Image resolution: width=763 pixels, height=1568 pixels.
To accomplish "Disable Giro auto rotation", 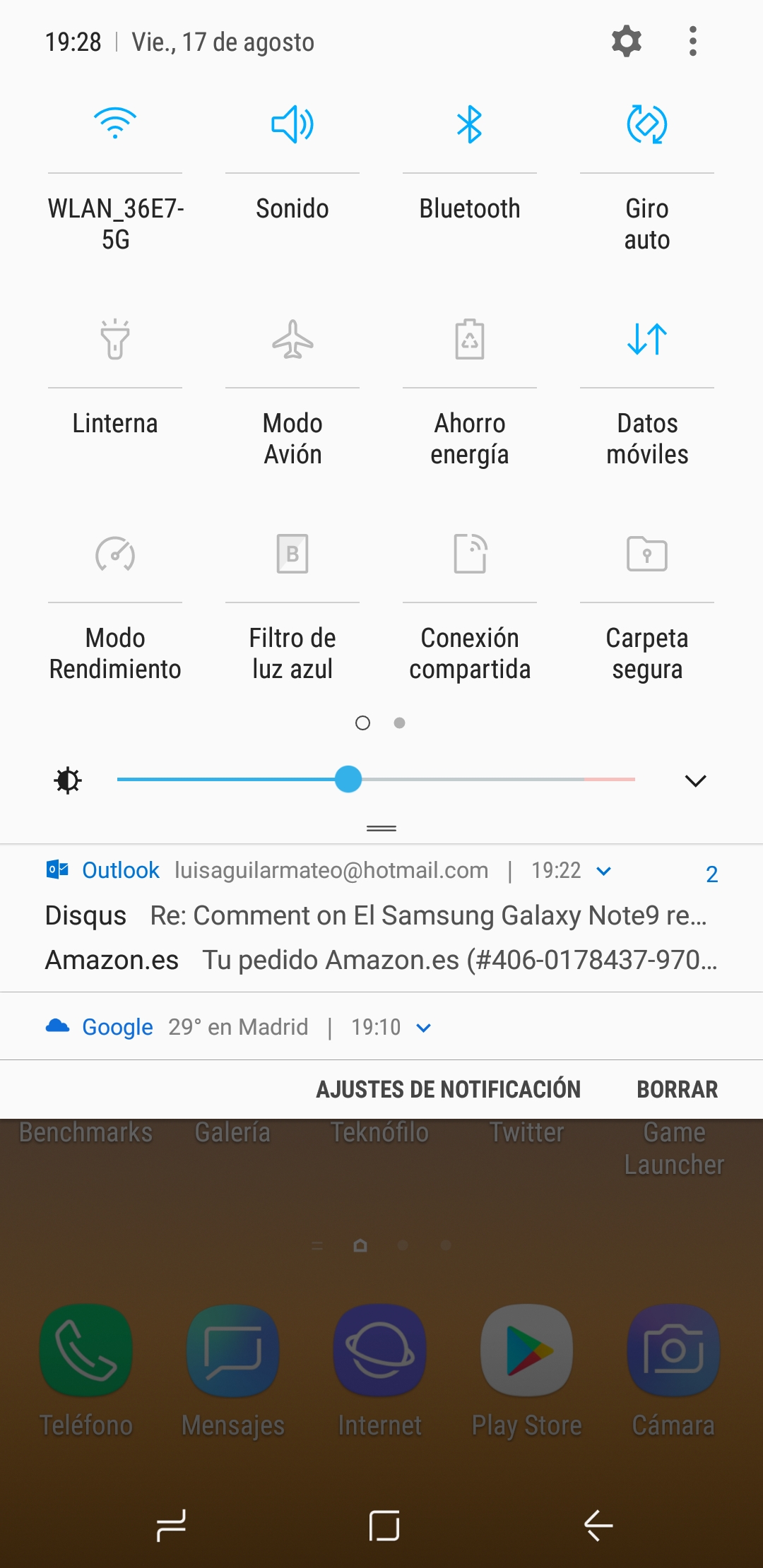I will click(x=647, y=124).
